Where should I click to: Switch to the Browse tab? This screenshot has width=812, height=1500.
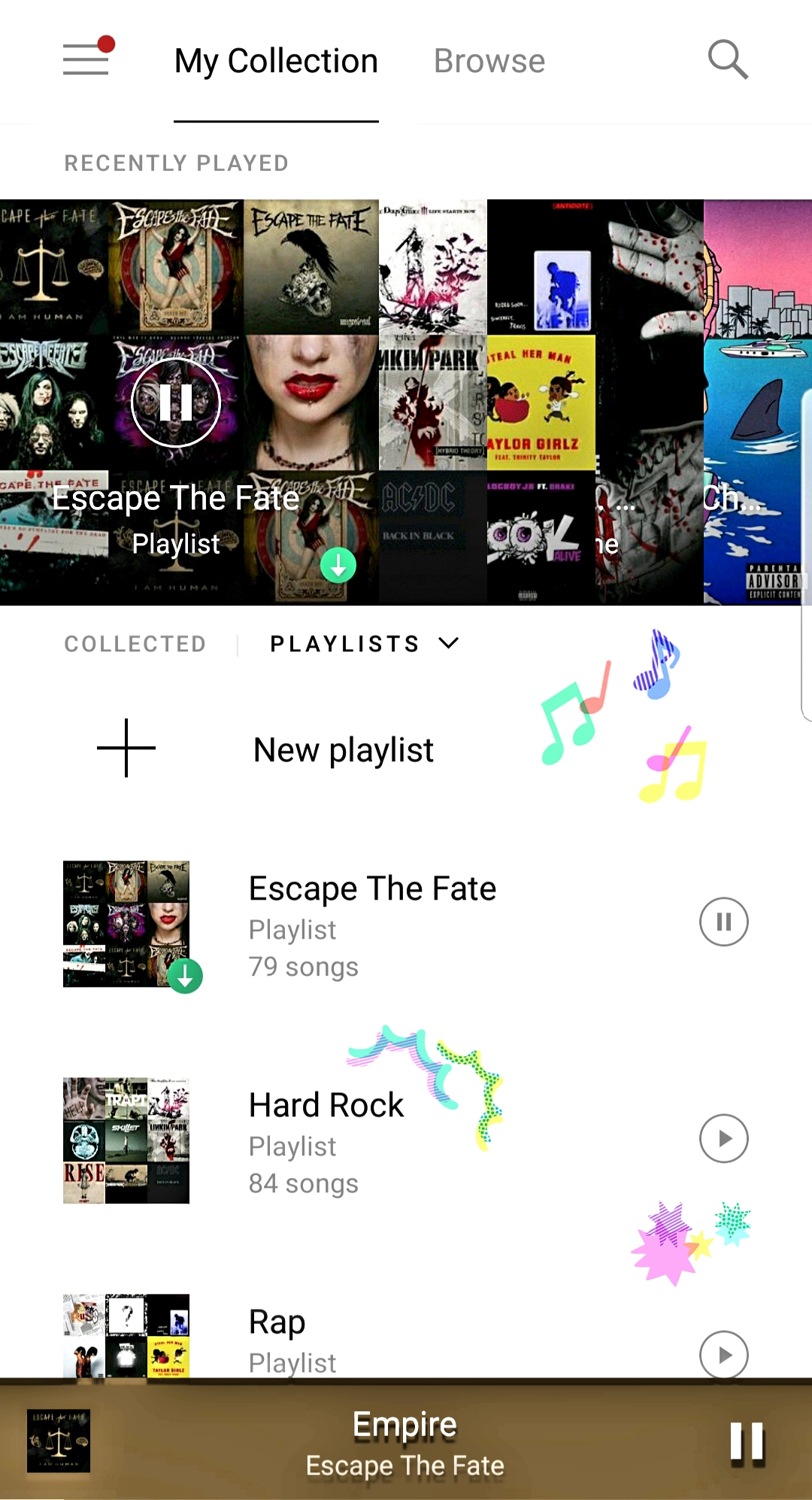(489, 61)
